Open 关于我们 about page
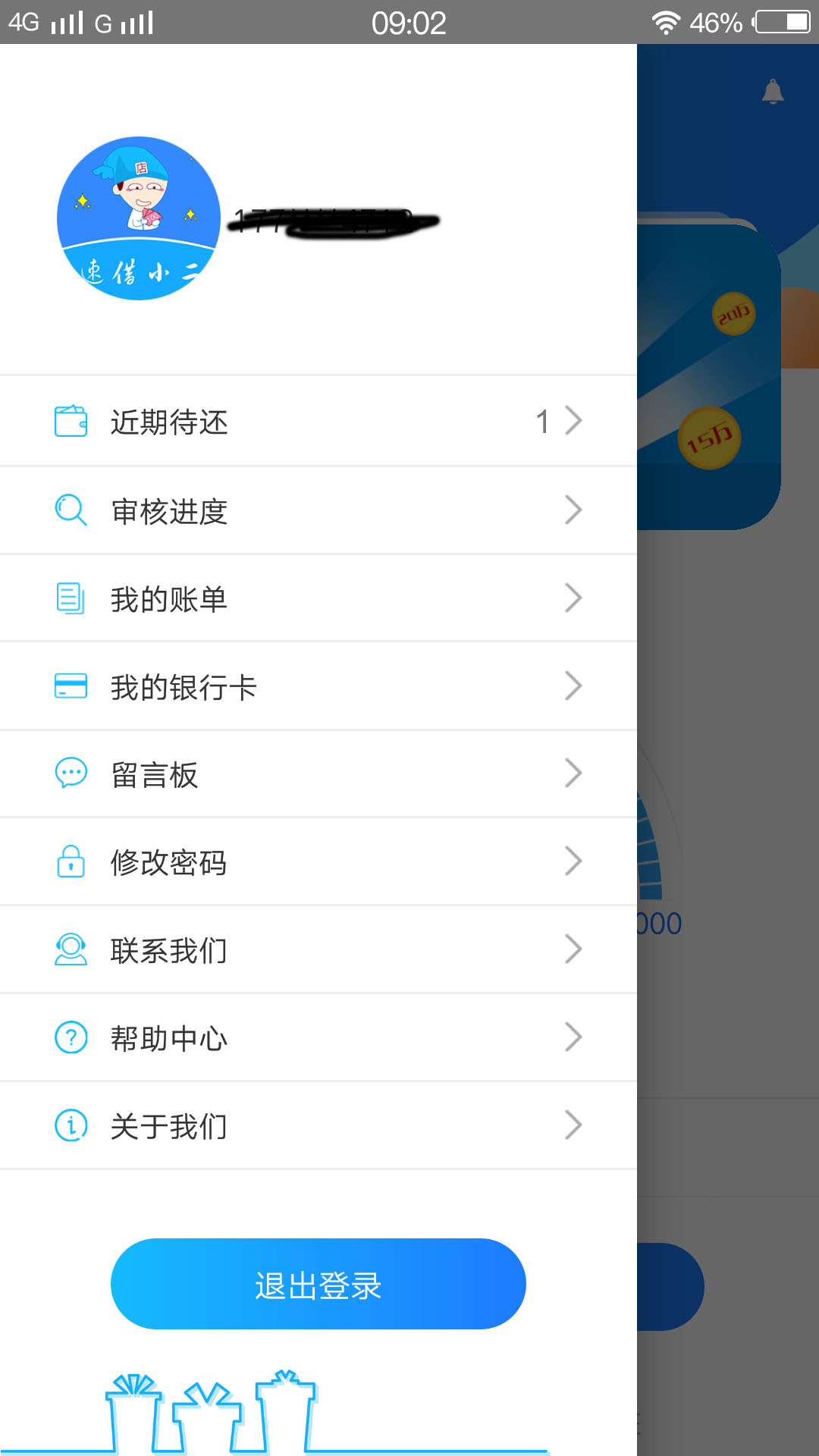Screen dimensions: 819x1456 pos(318,1125)
